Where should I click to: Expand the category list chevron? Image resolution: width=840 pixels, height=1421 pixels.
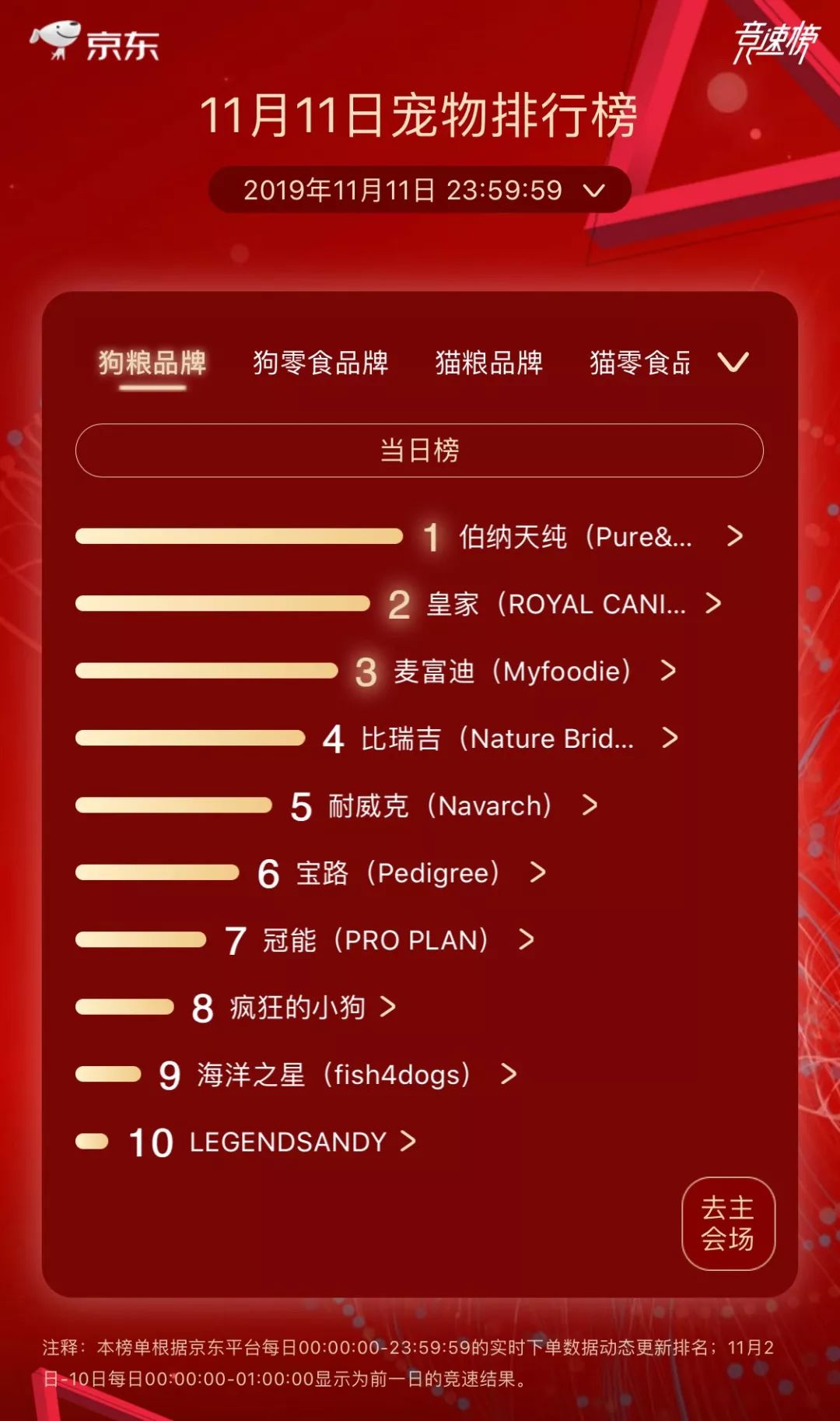[732, 362]
